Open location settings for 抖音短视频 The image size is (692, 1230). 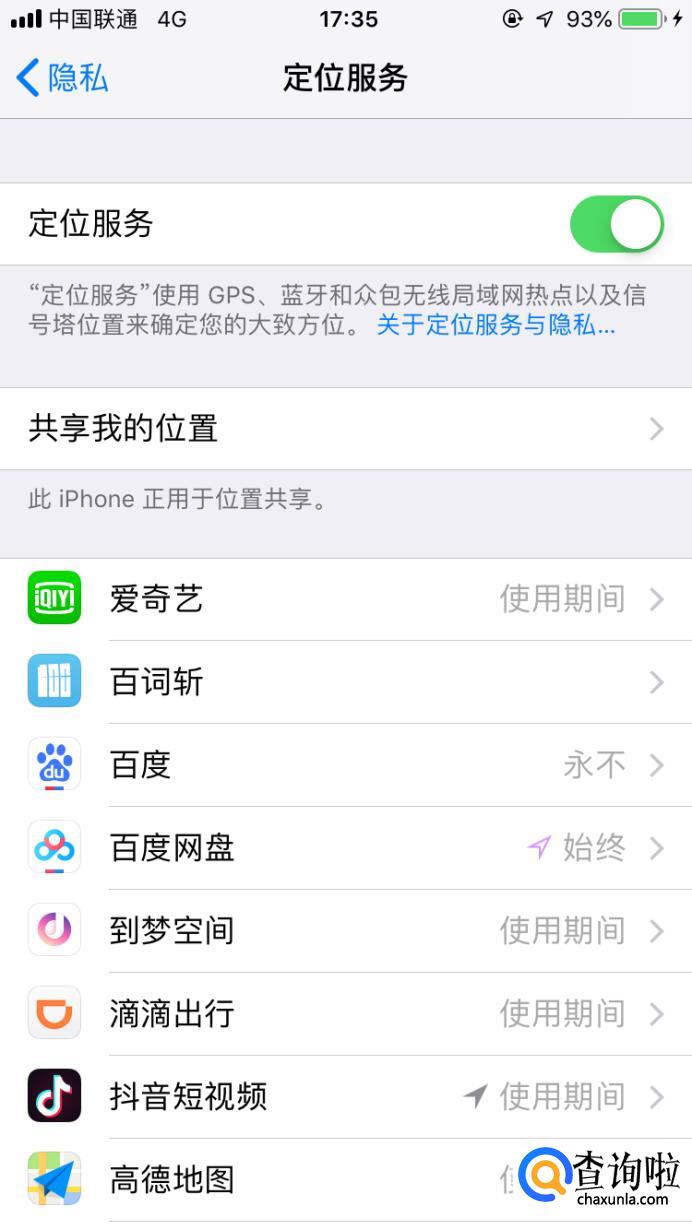(346, 1097)
